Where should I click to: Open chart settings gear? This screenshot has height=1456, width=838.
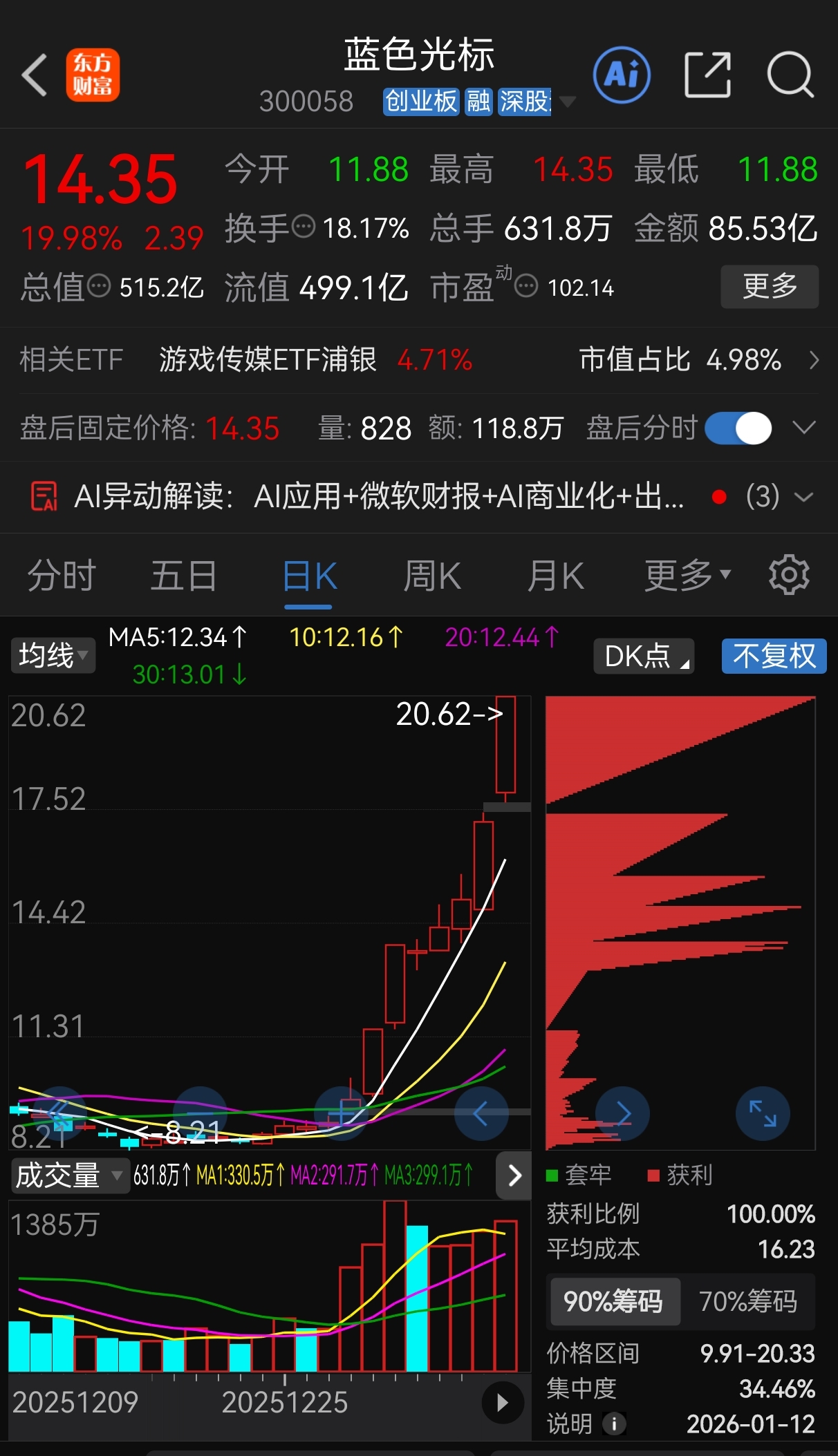coord(789,575)
